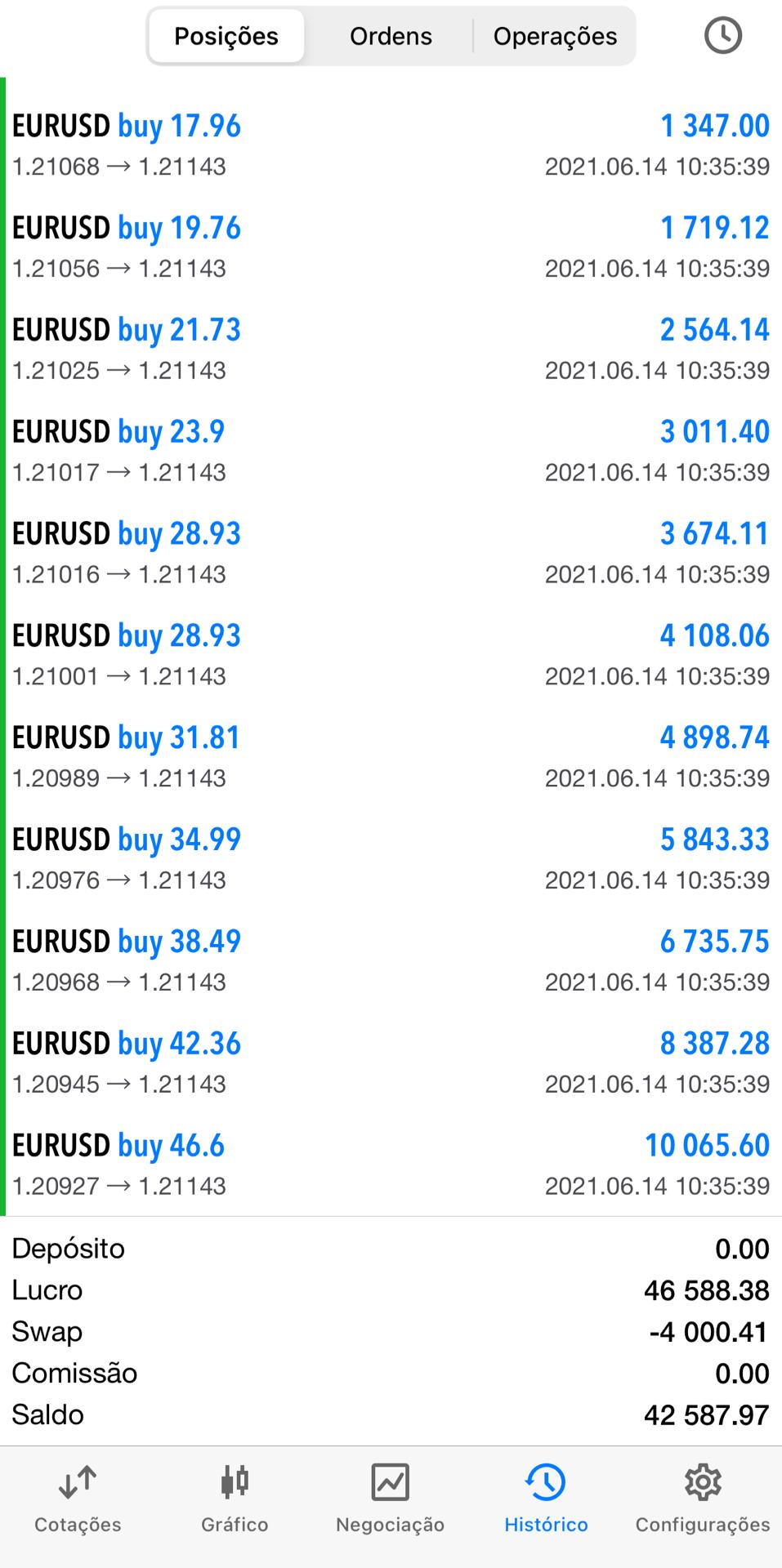Show details for EURUSD buy 34.99
This screenshot has height=1568, width=782.
[391, 859]
